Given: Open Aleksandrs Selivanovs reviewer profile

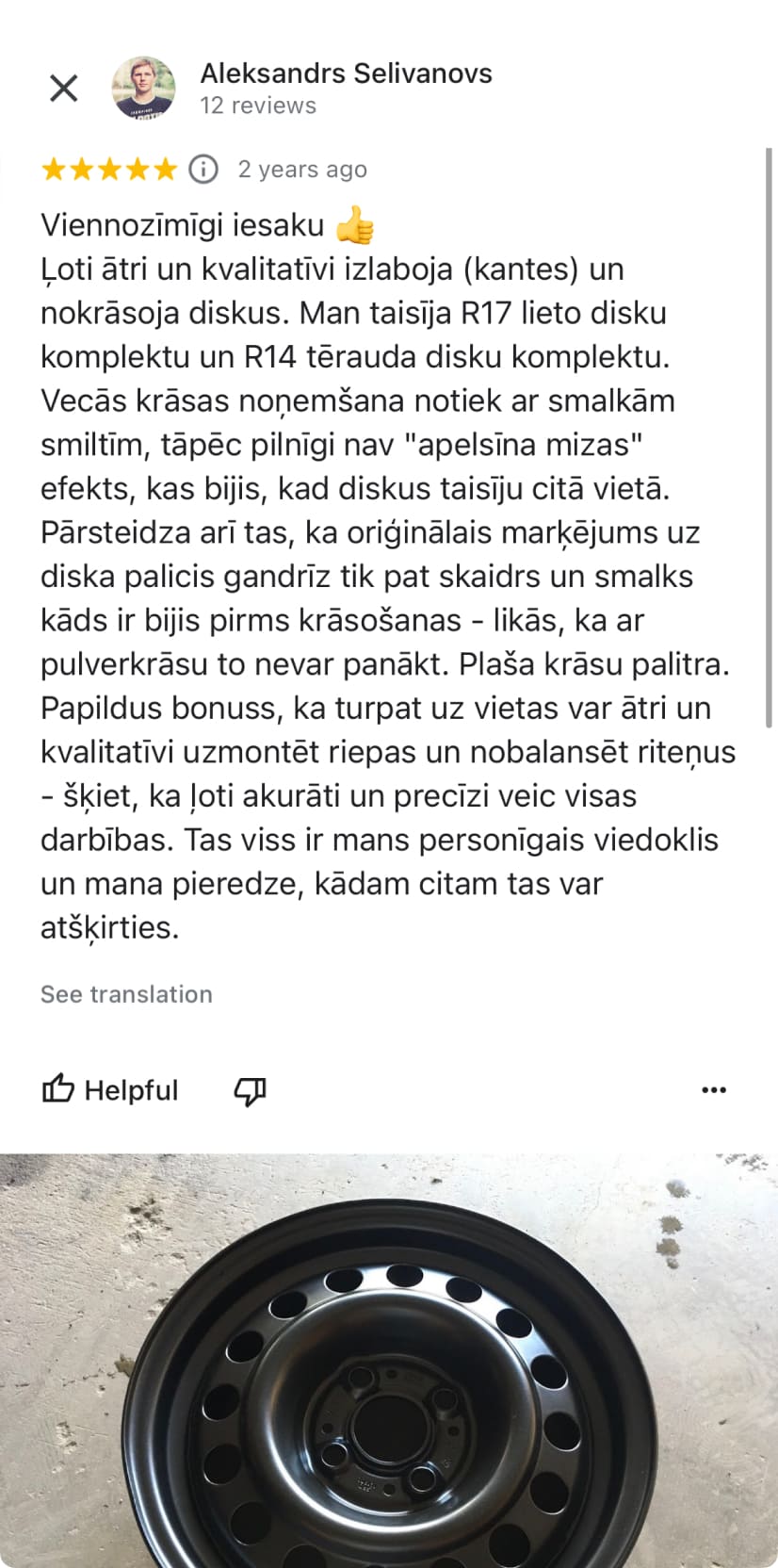Looking at the screenshot, I should pos(346,73).
